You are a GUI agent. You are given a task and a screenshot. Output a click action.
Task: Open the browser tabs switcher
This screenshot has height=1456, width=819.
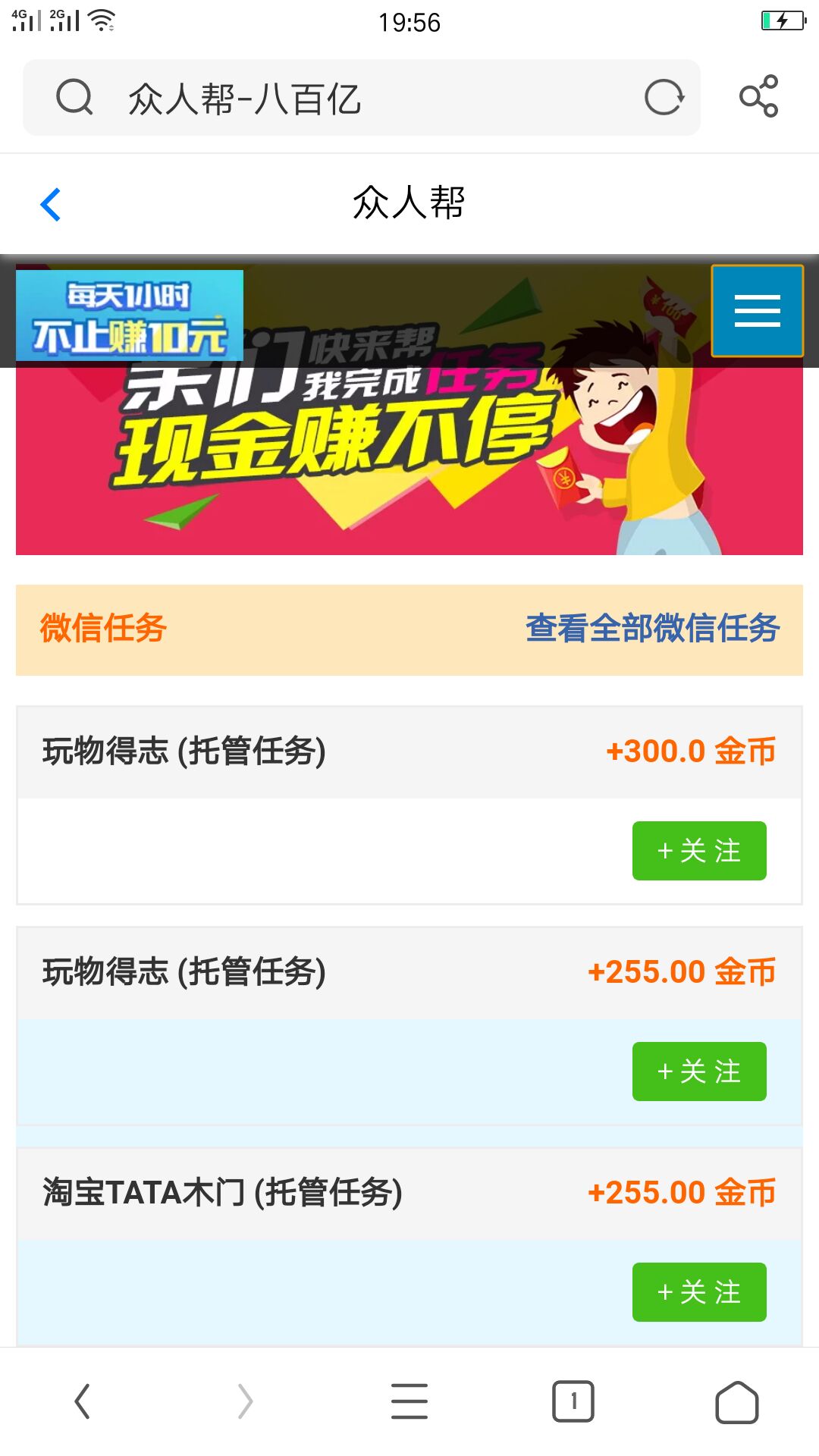tap(573, 1401)
